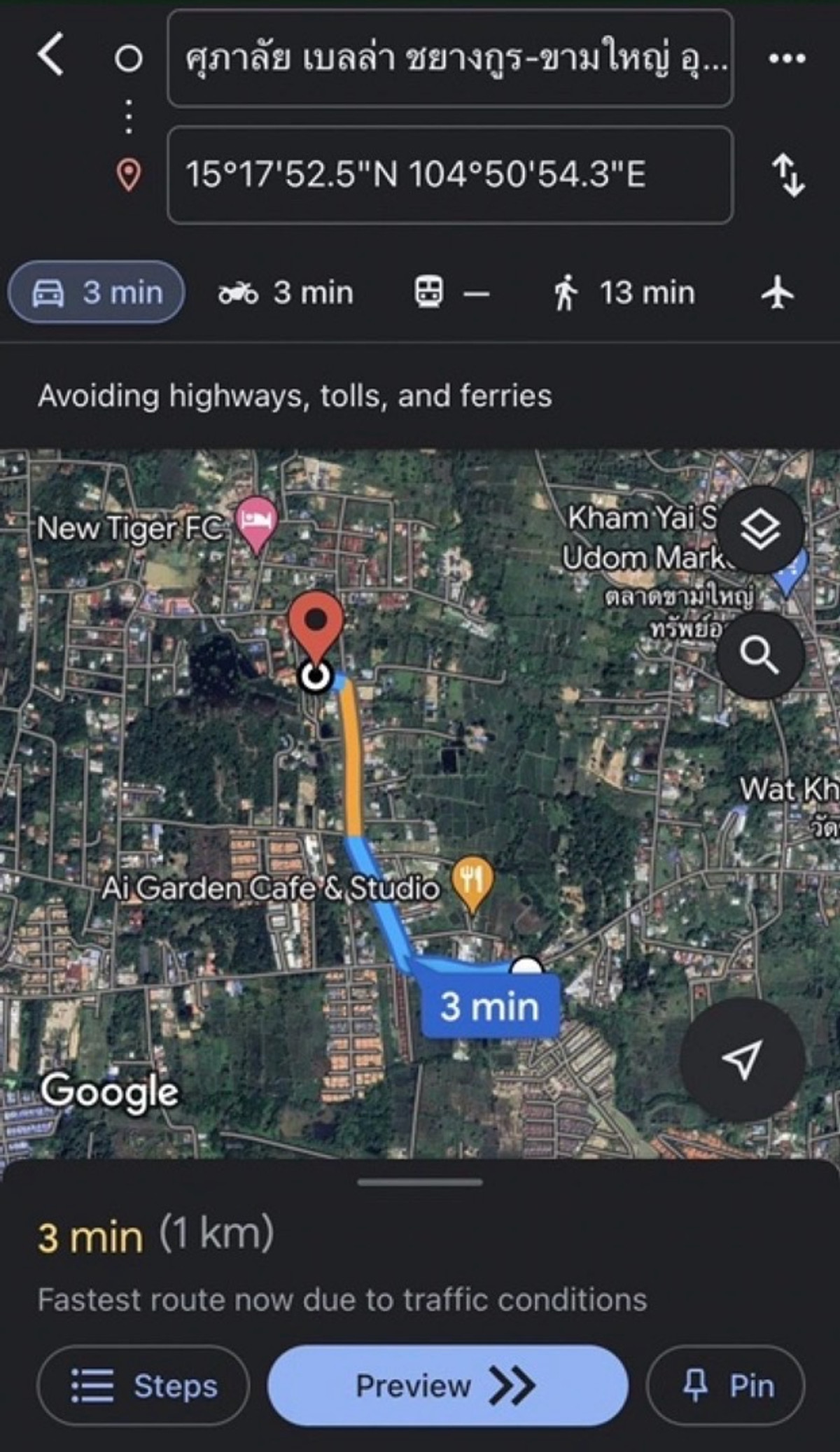
Task: Switch to motorcycle directions
Action: pos(286,292)
